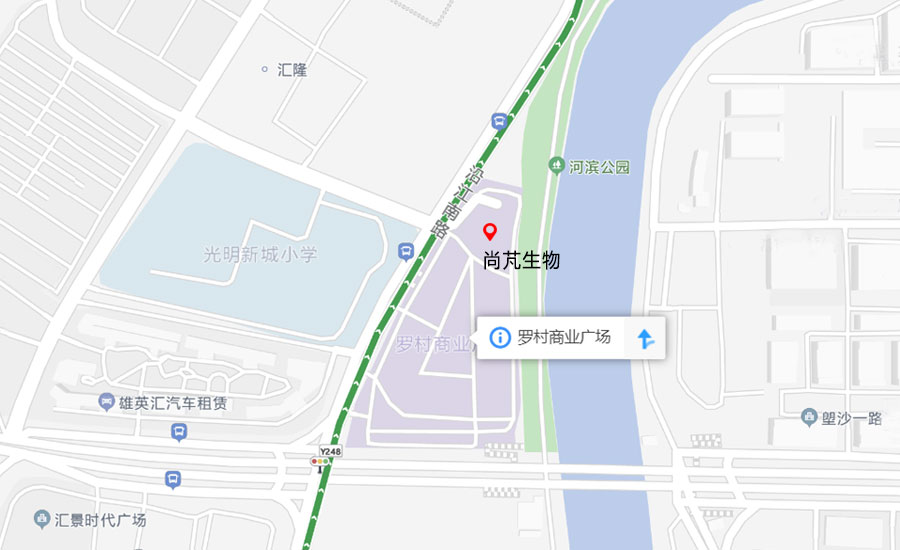Select the 塱沙一路 bus stop marker
Screen dimensions: 900x550
tap(809, 417)
